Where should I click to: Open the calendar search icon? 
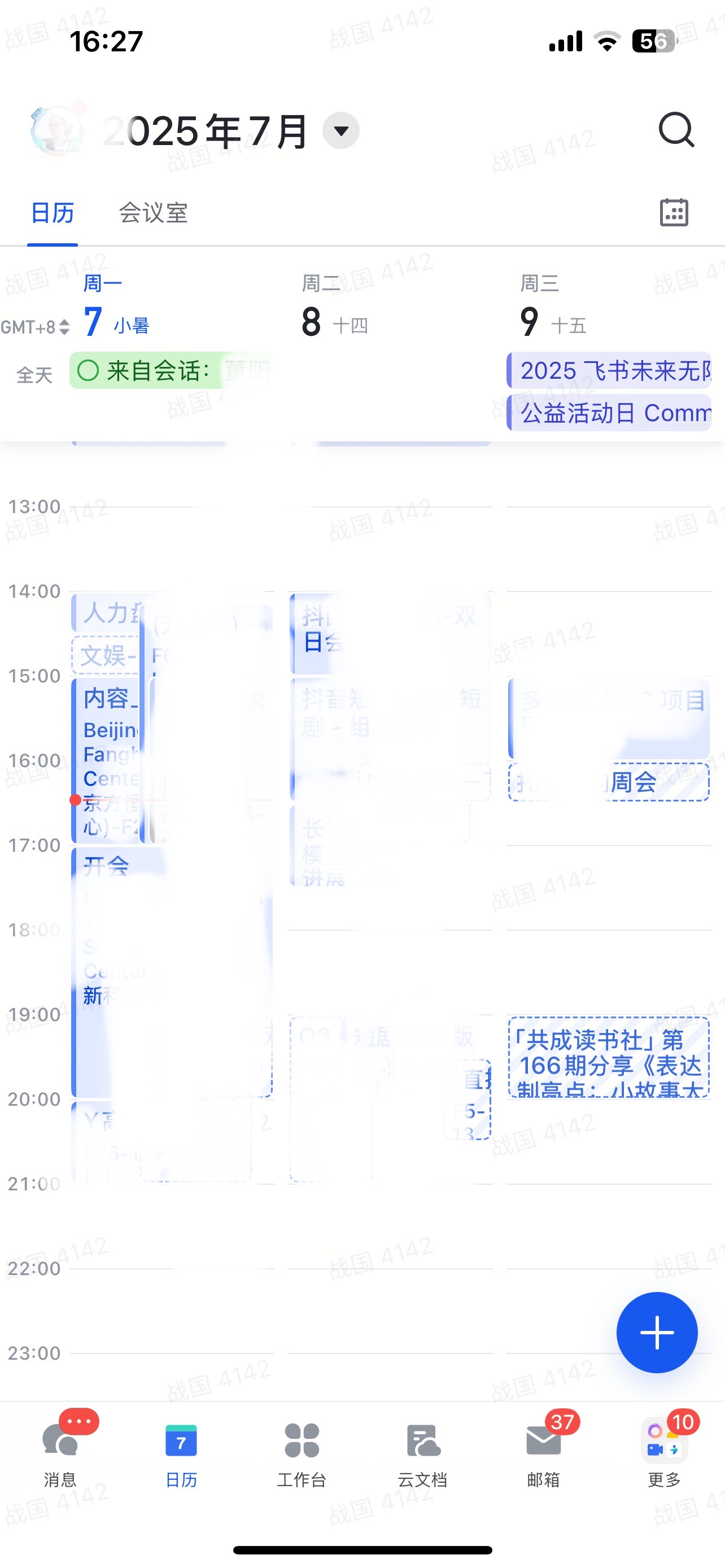[676, 130]
